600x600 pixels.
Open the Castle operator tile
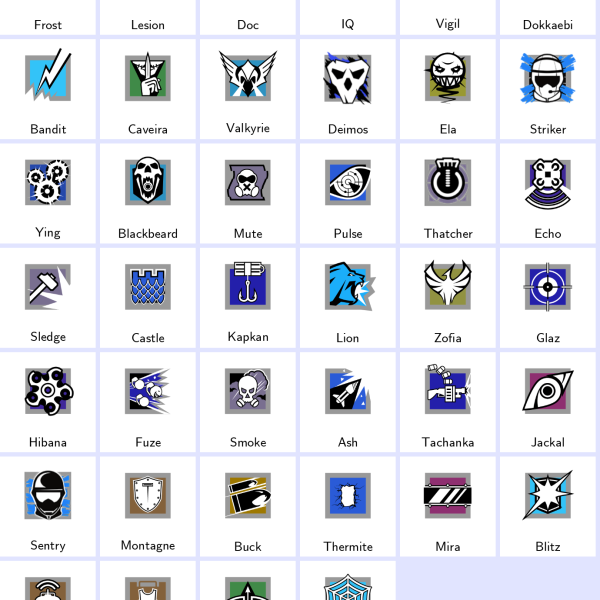coord(148,298)
